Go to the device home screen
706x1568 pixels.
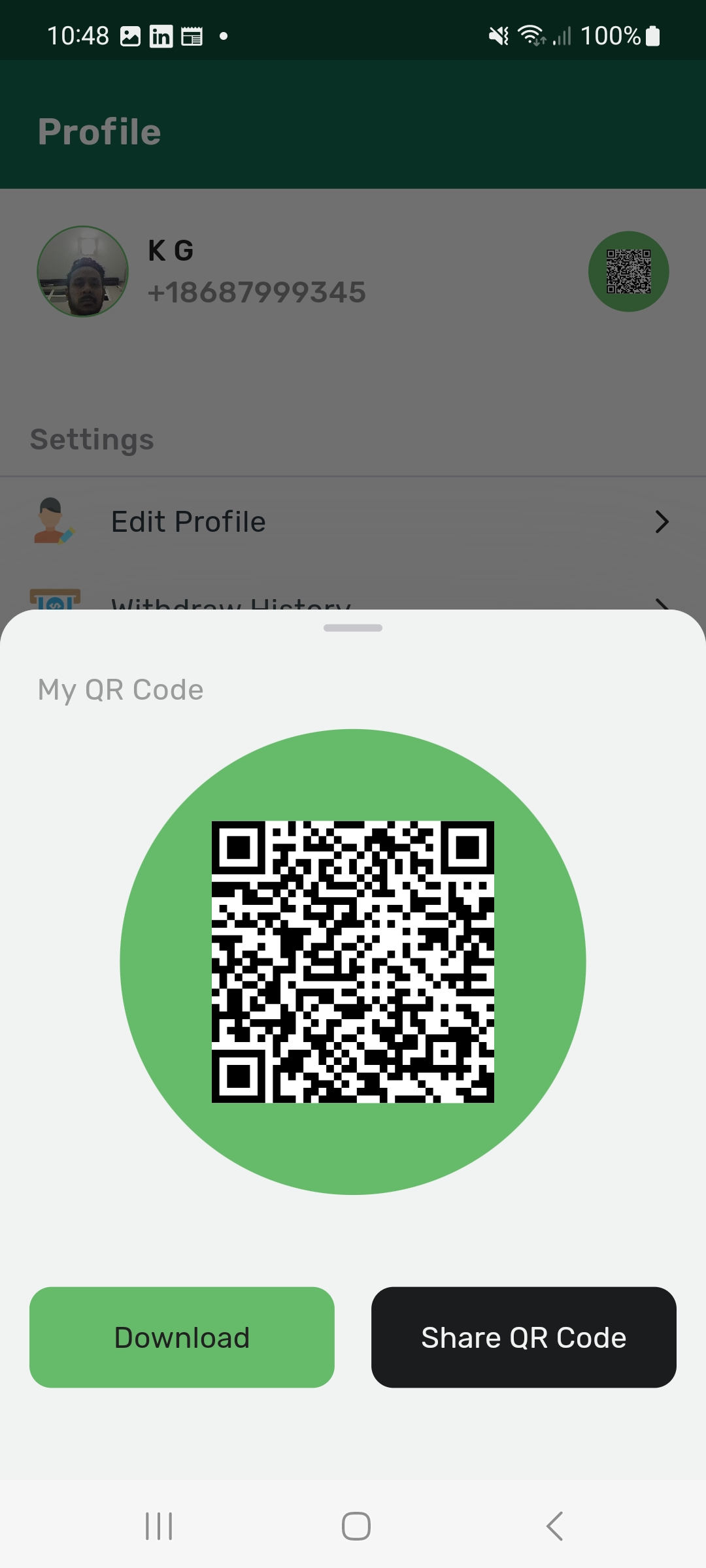pyautogui.click(x=356, y=1526)
